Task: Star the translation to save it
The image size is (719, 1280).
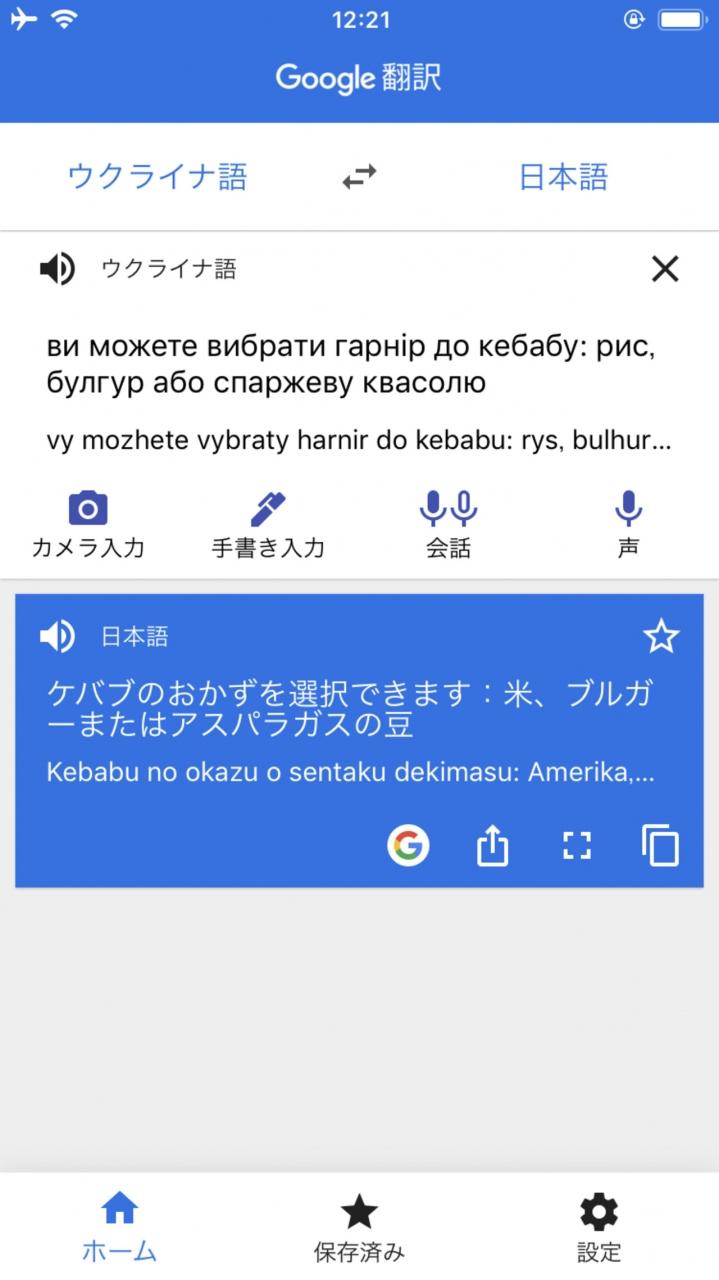Action: pyautogui.click(x=661, y=636)
